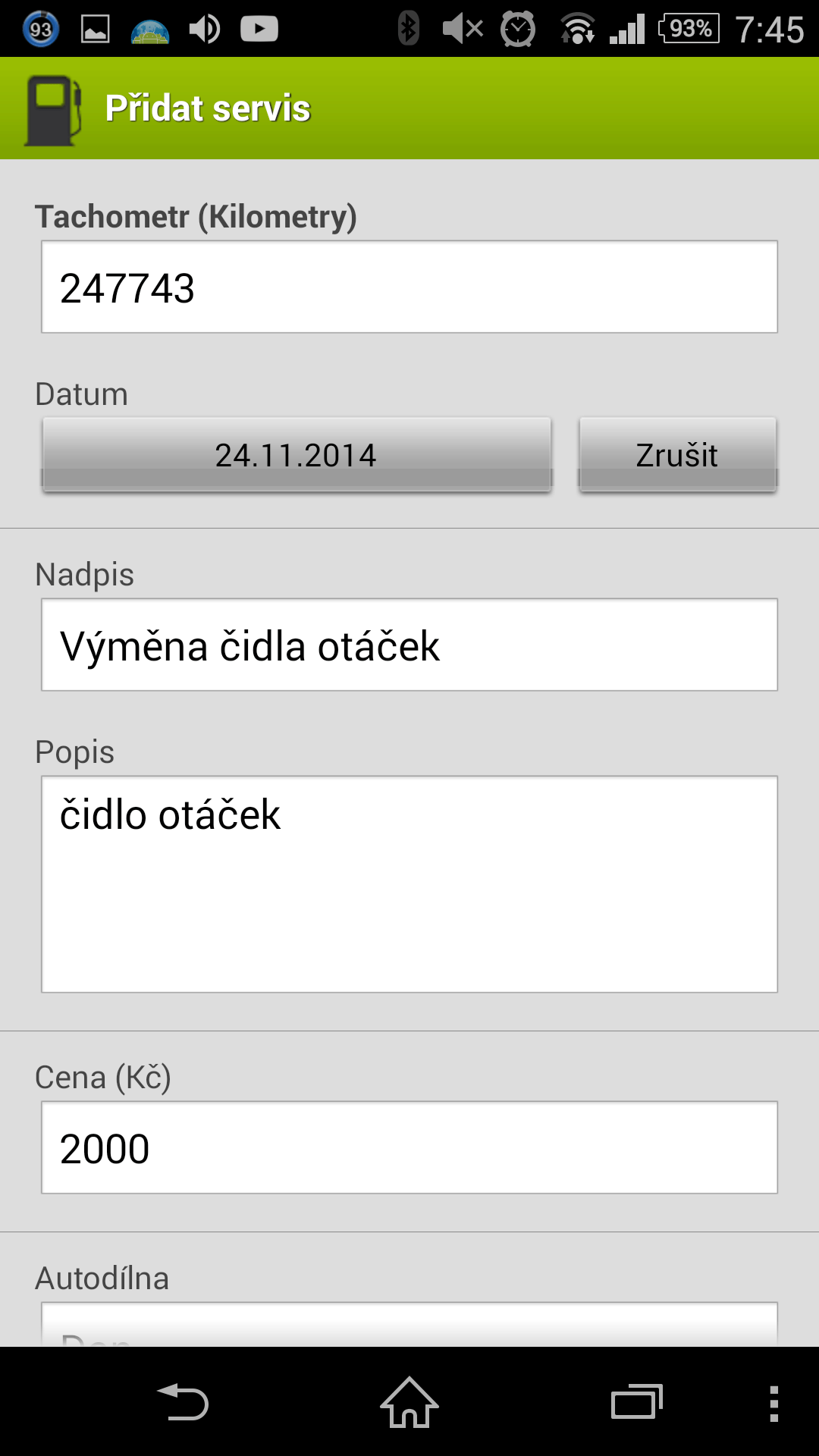Viewport: 819px width, 1456px height.
Task: Select the Autodílna field
Action: point(409,1324)
